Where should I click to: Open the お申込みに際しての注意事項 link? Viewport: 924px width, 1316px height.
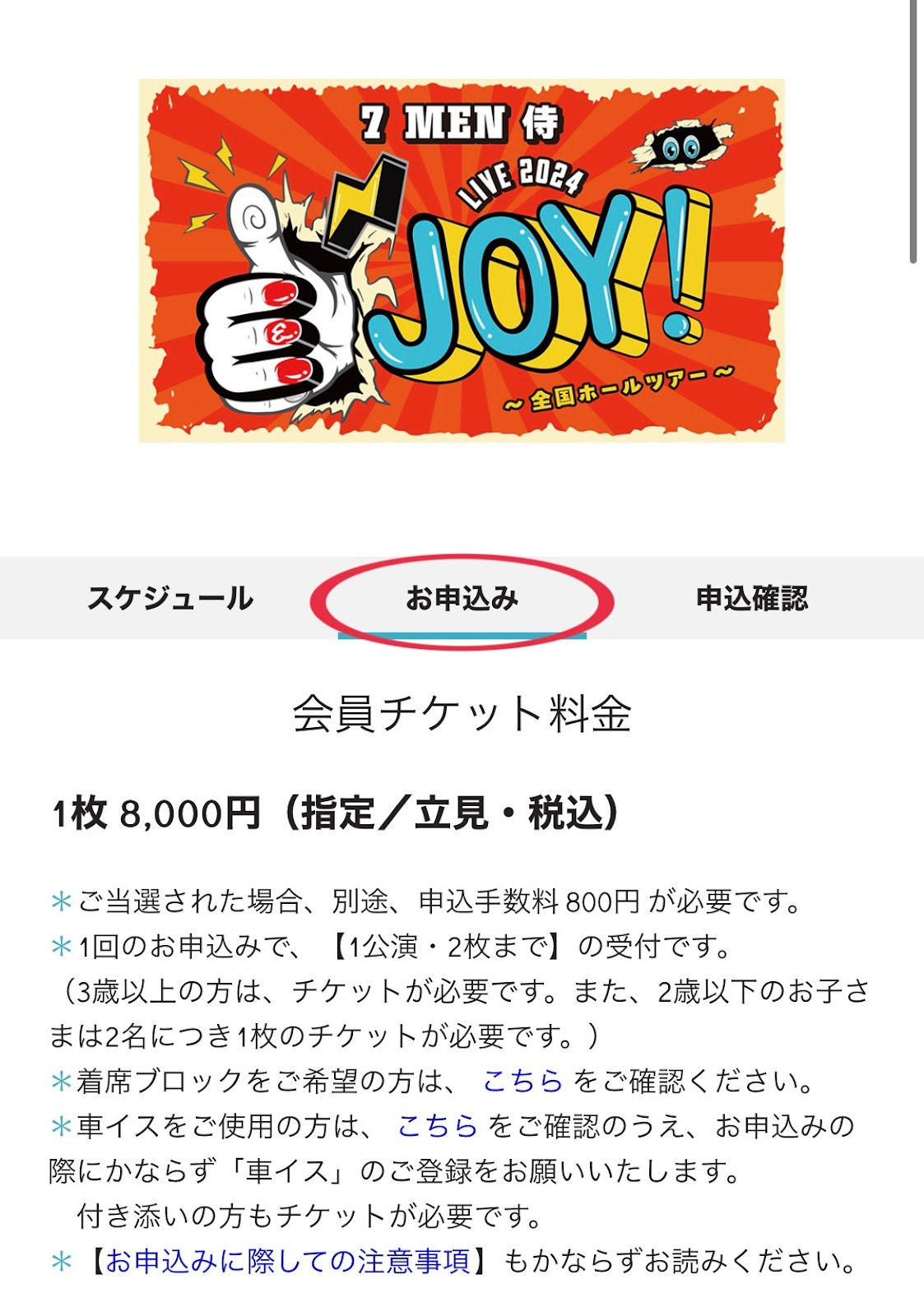[x=288, y=1260]
